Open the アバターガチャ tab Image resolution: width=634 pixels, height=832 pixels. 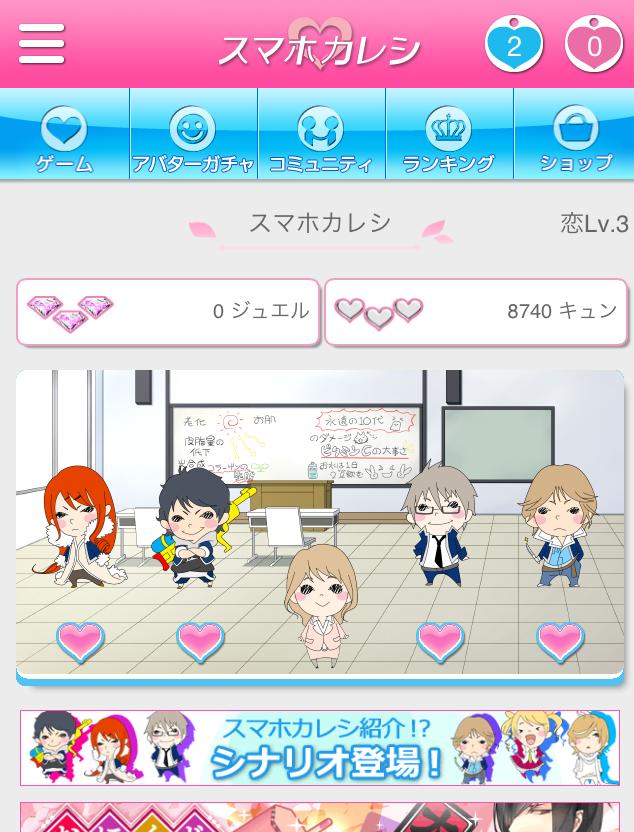point(193,135)
